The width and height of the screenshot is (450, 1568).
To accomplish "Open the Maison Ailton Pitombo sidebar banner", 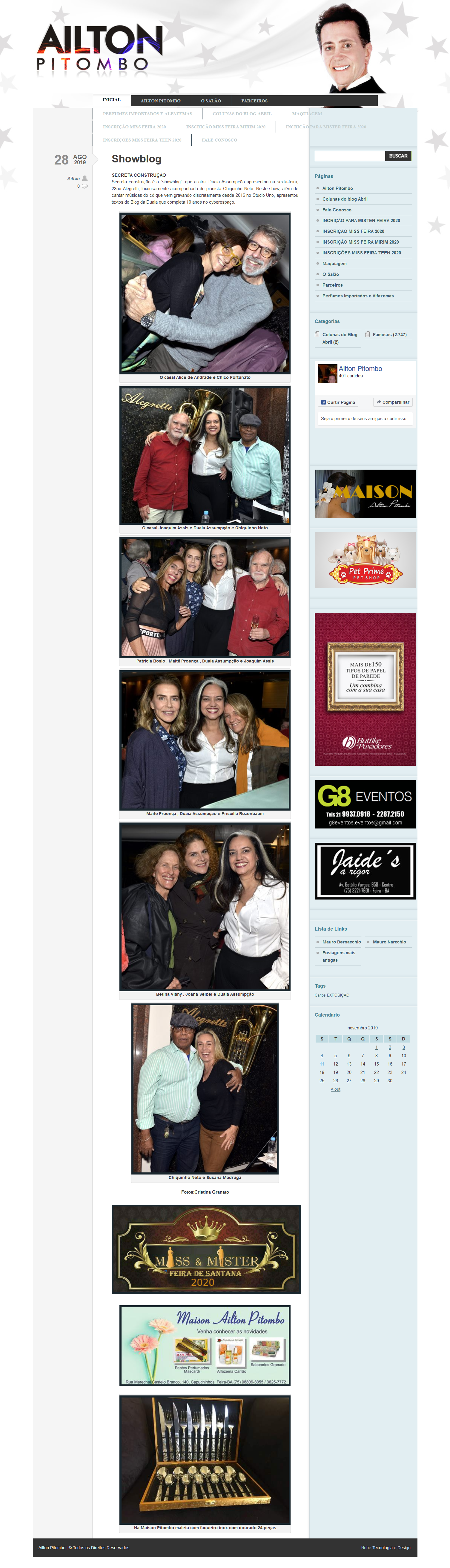I will coord(365,494).
